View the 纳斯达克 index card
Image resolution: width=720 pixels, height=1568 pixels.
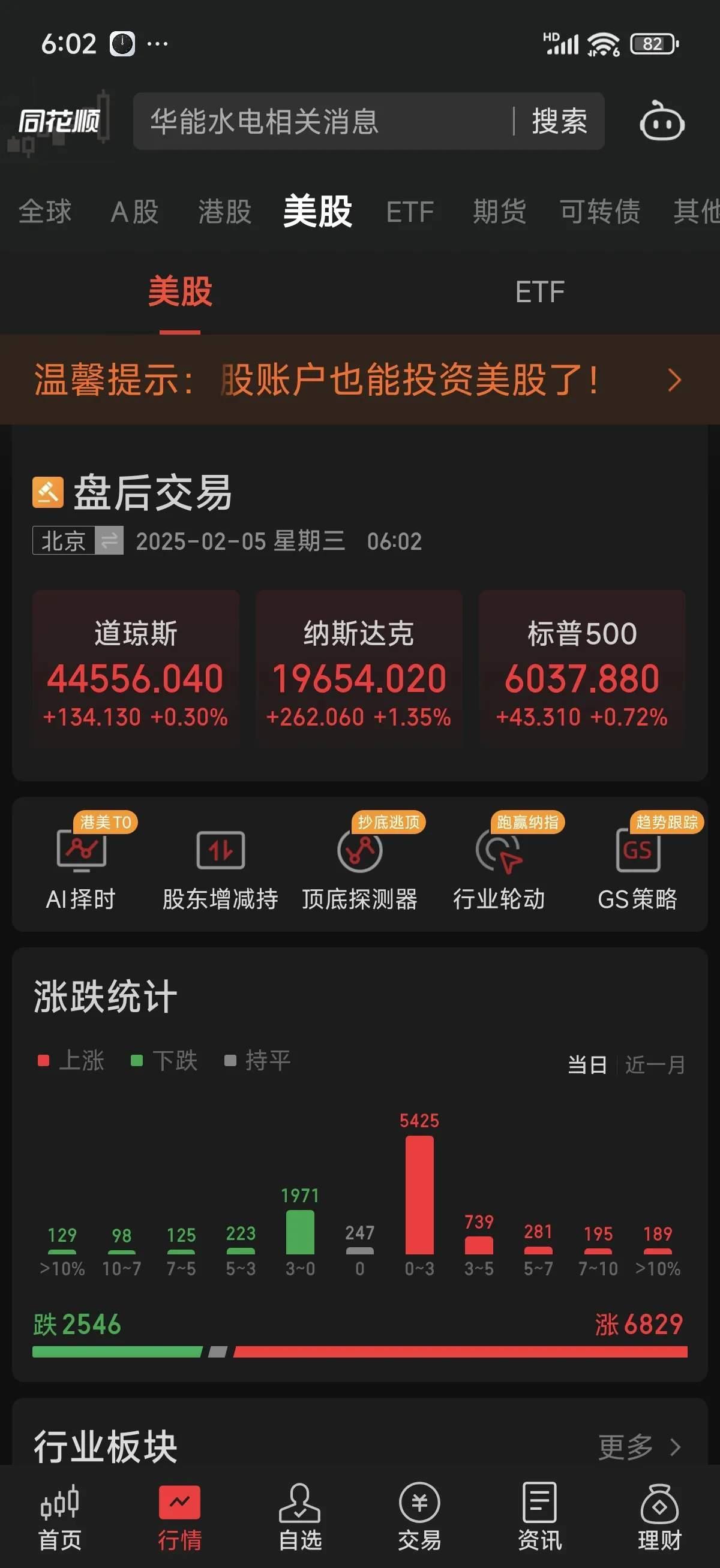point(359,670)
